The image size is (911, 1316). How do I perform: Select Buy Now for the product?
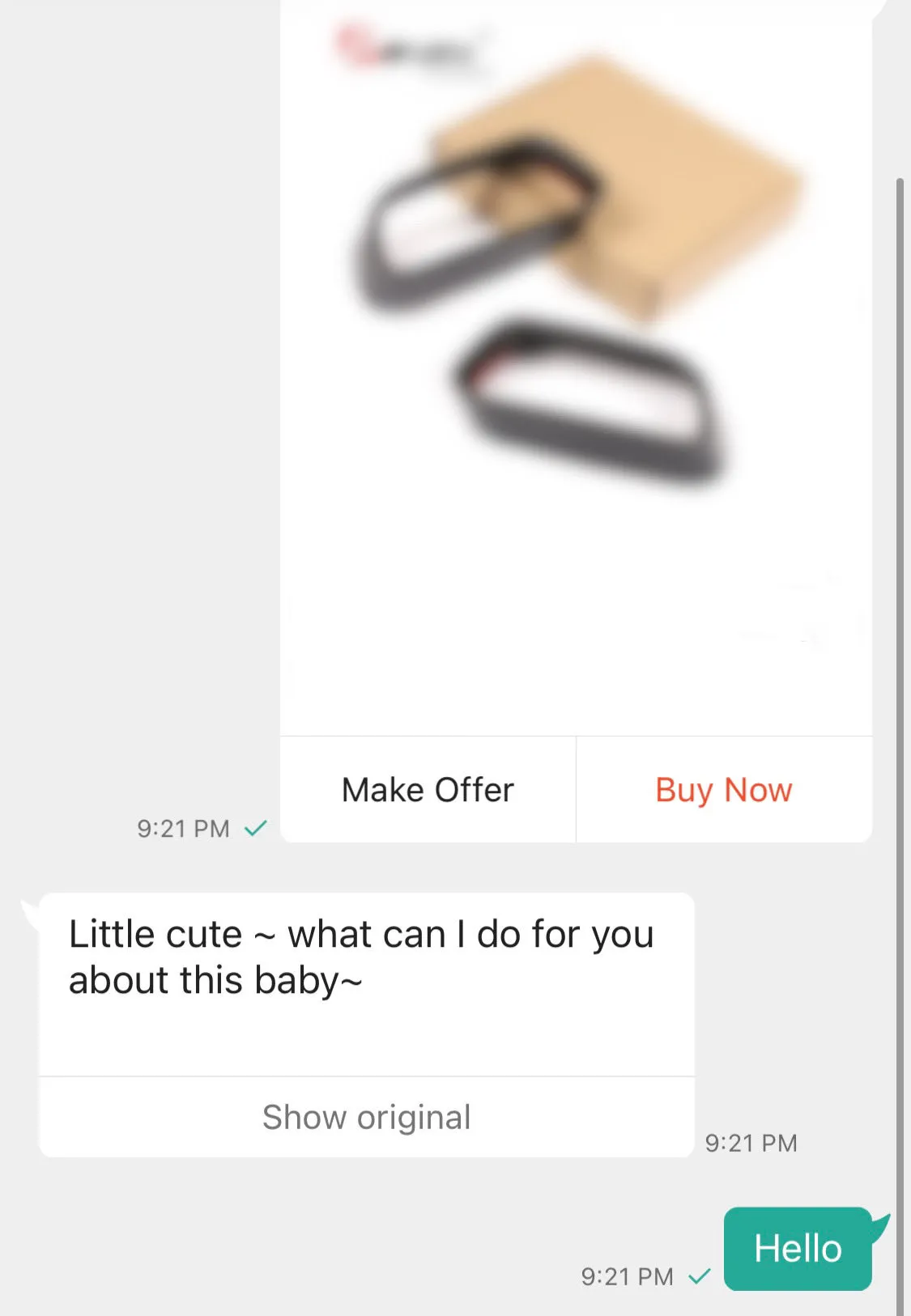(724, 790)
